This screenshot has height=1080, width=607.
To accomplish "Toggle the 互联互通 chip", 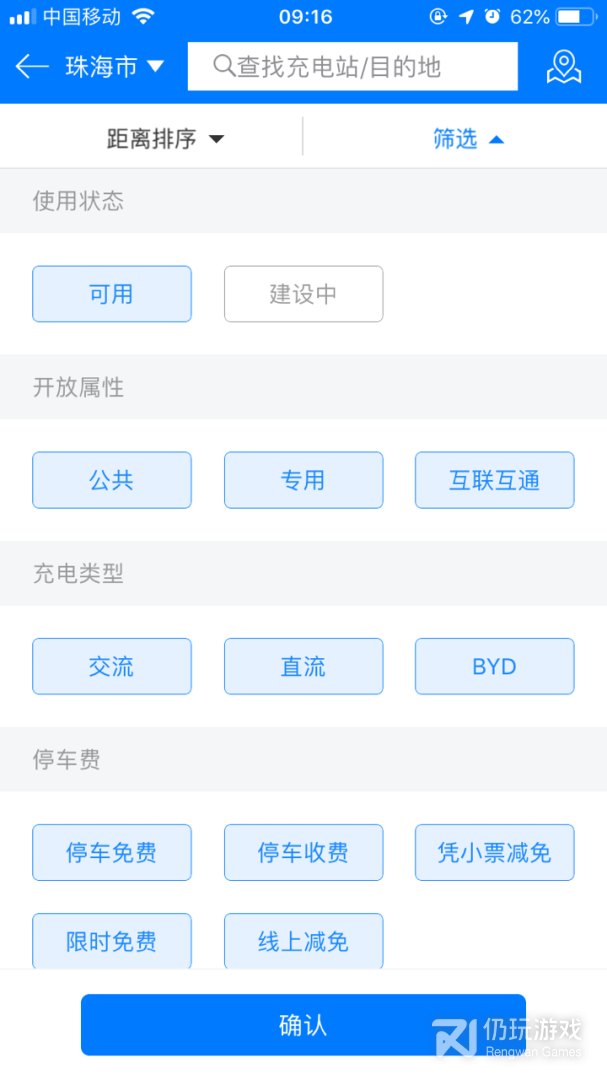I will (494, 480).
